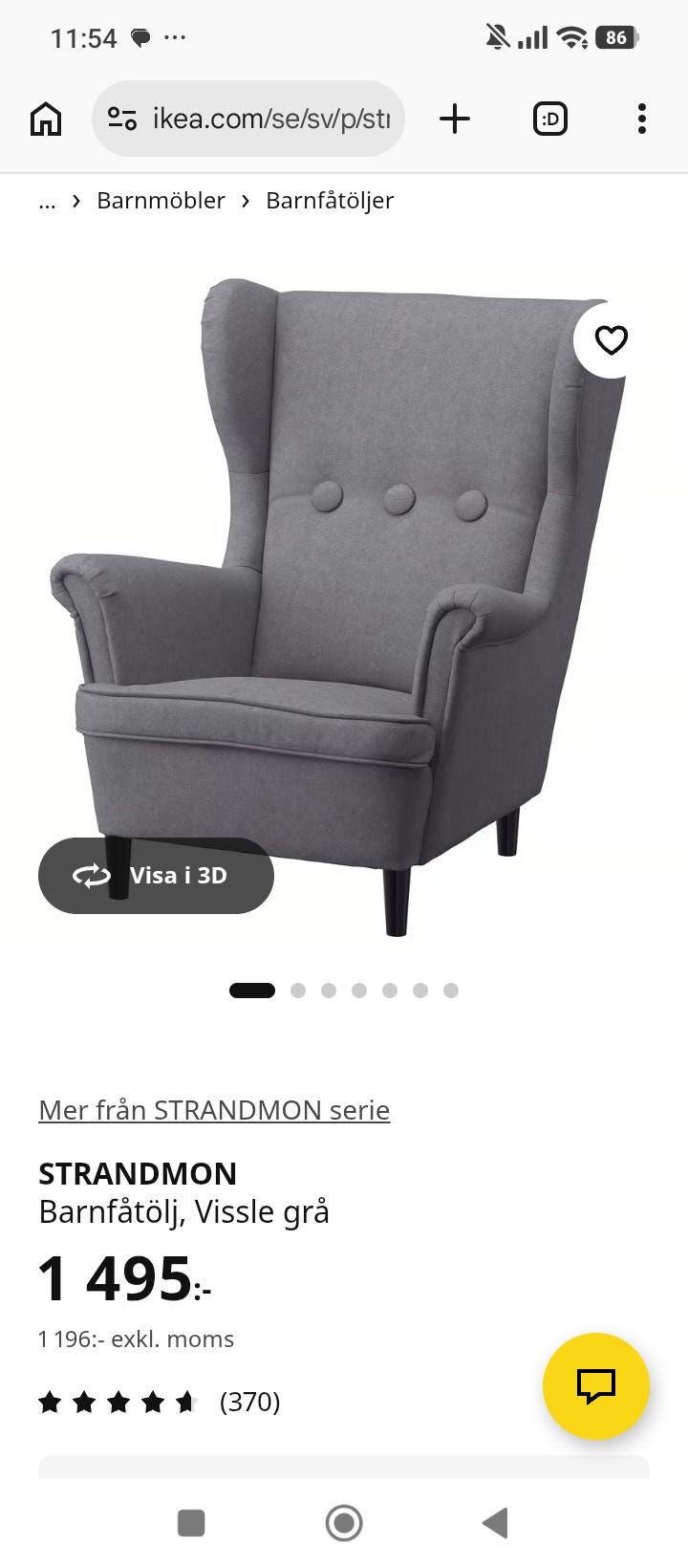View the 370 customer reviews
688x1568 pixels.
tap(249, 1402)
